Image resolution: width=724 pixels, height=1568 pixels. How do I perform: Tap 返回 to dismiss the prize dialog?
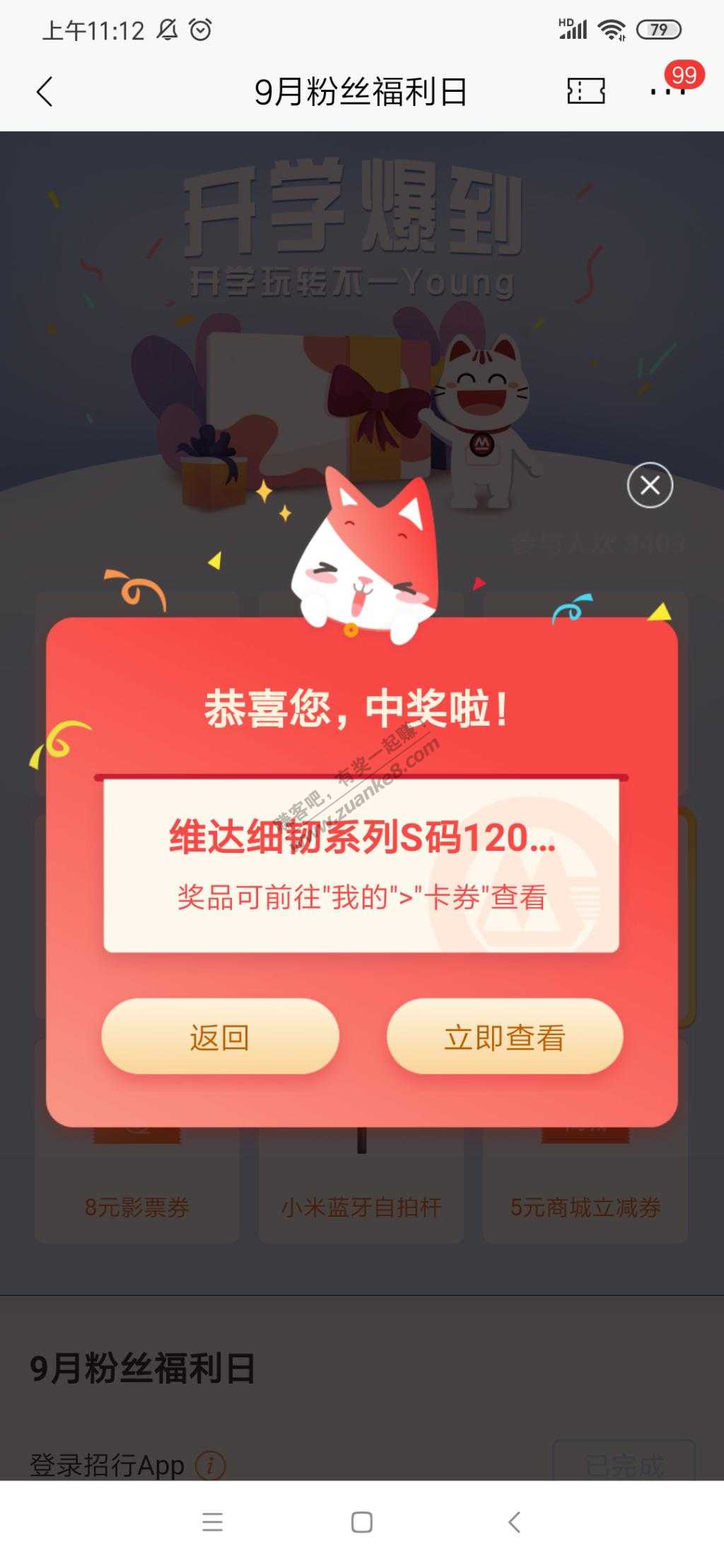(220, 1037)
